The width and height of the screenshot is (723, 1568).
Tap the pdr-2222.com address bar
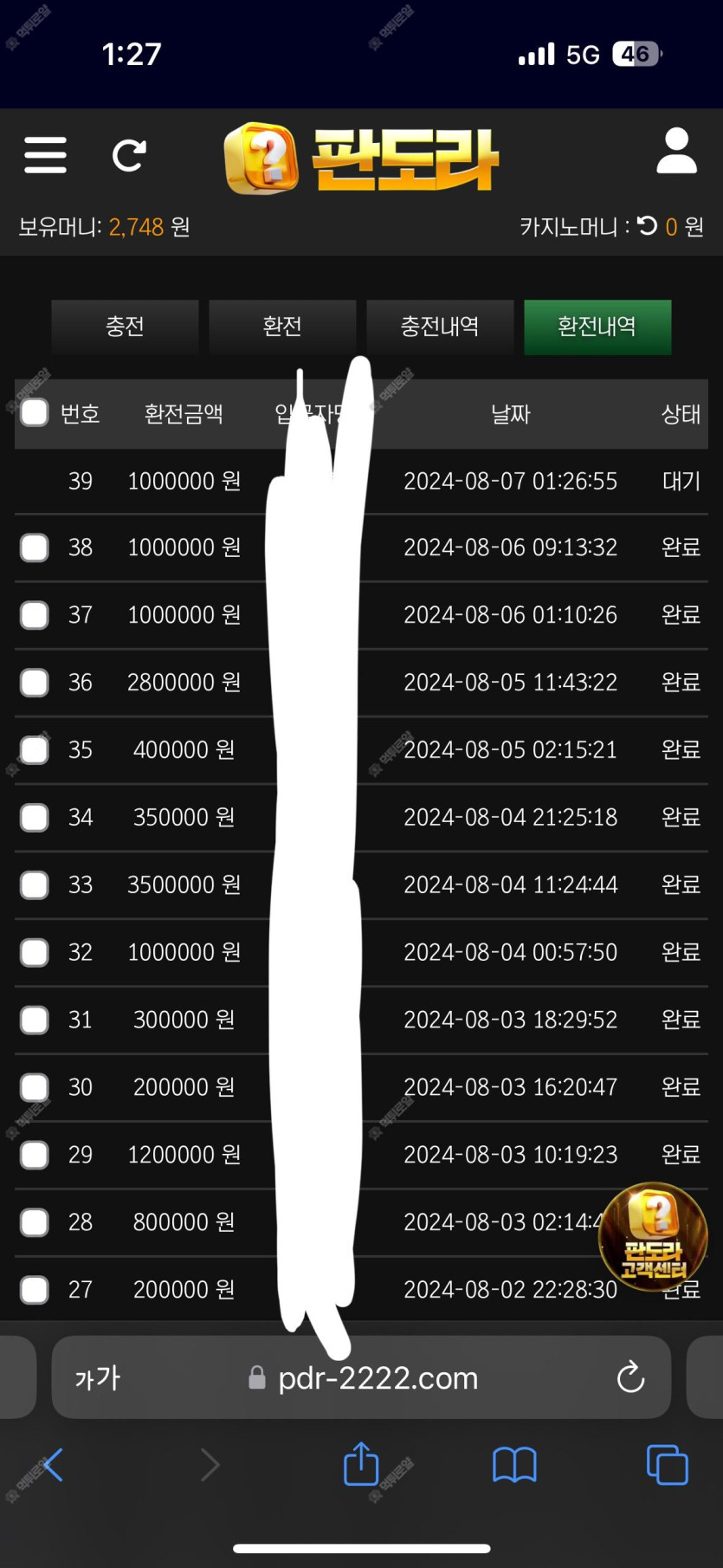click(x=362, y=1377)
